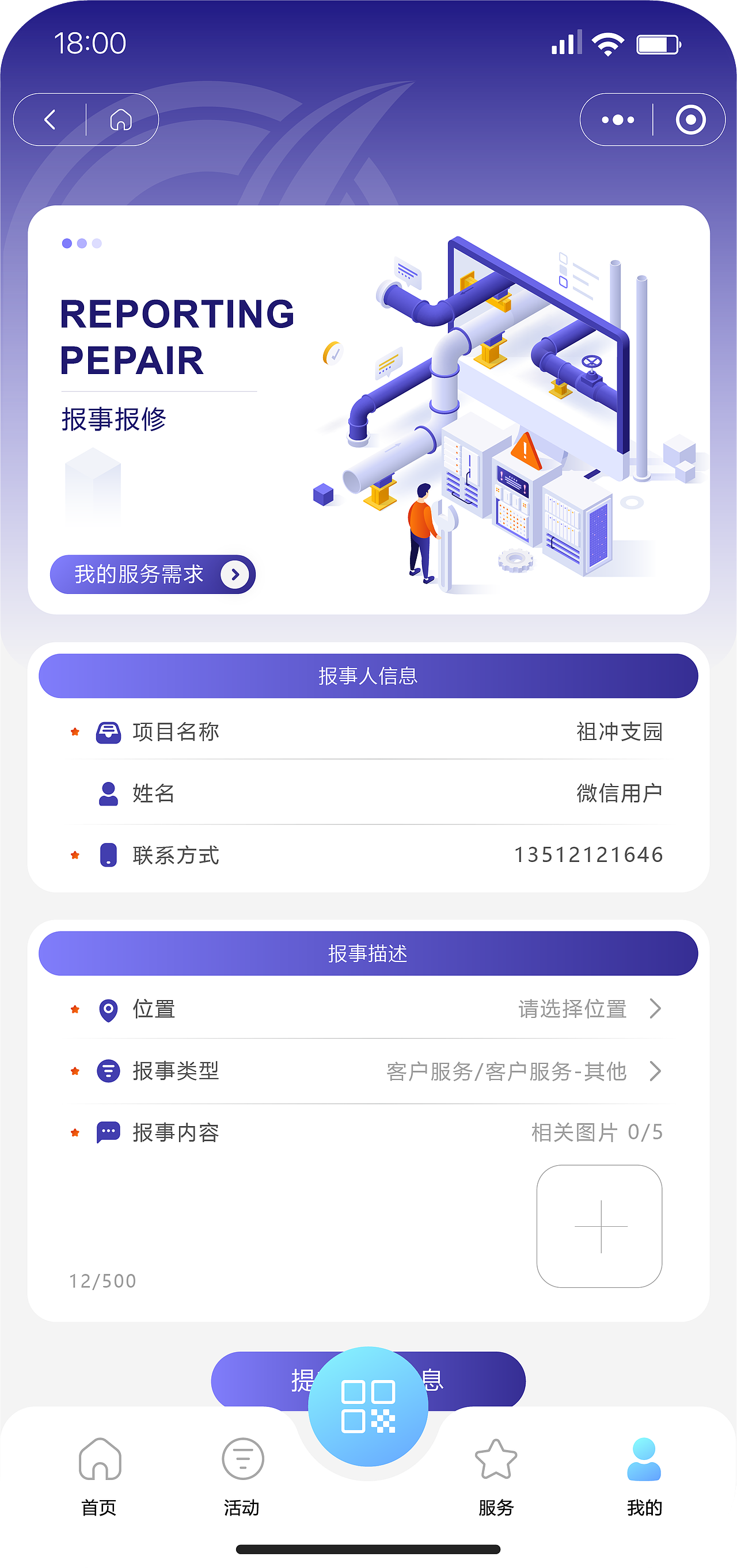Open the 客户服务-其他 type selector chevron

pos(655,1071)
